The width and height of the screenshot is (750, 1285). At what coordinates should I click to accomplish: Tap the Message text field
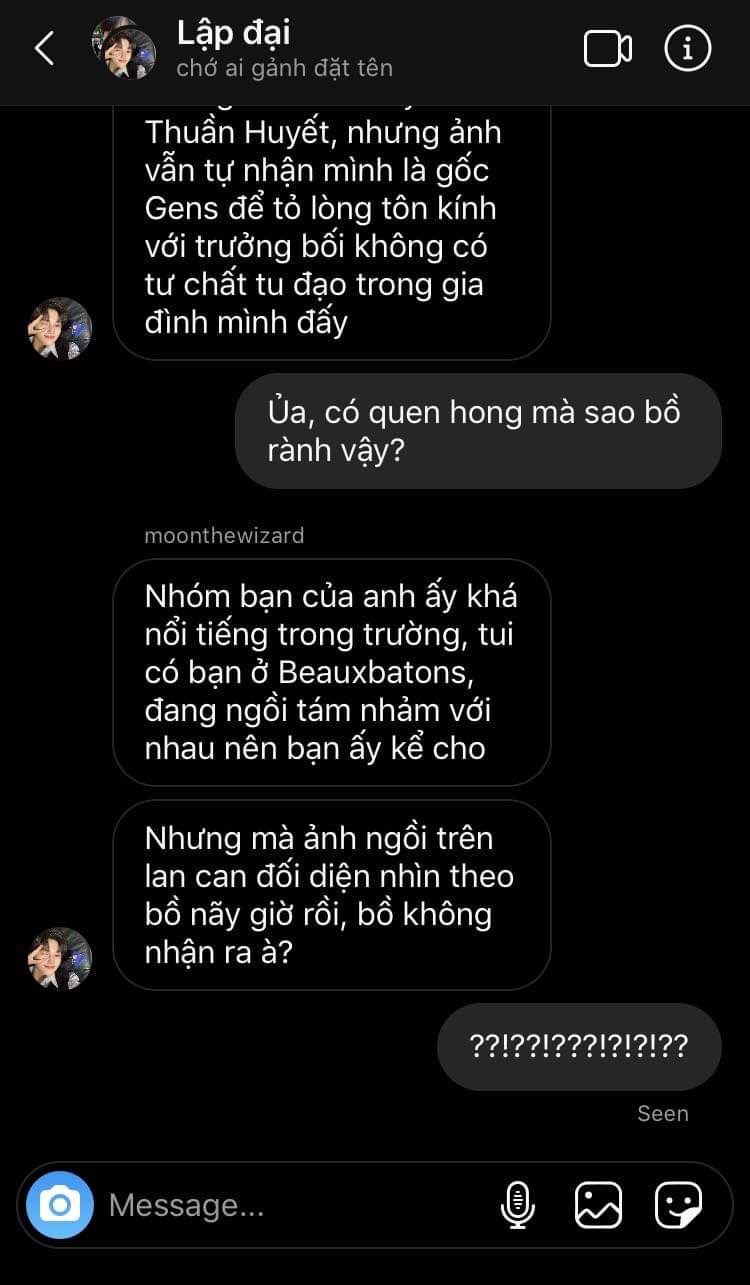(x=290, y=1205)
